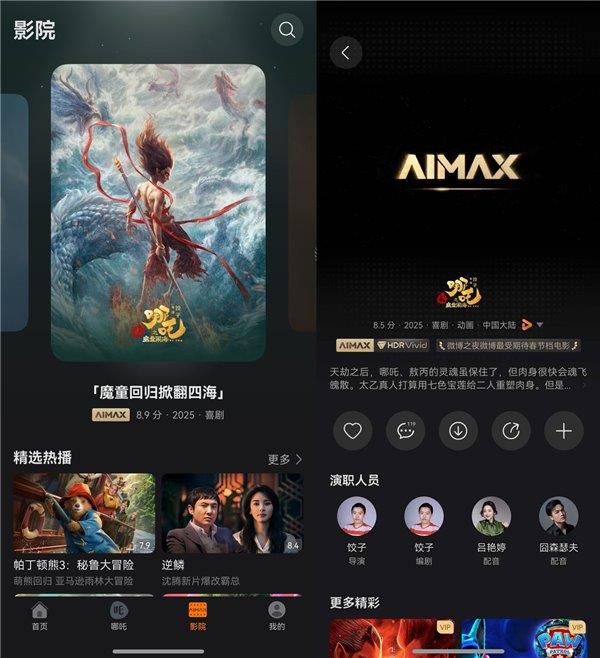Open the comments bubble icon
The width and height of the screenshot is (600, 658).
pyautogui.click(x=405, y=431)
